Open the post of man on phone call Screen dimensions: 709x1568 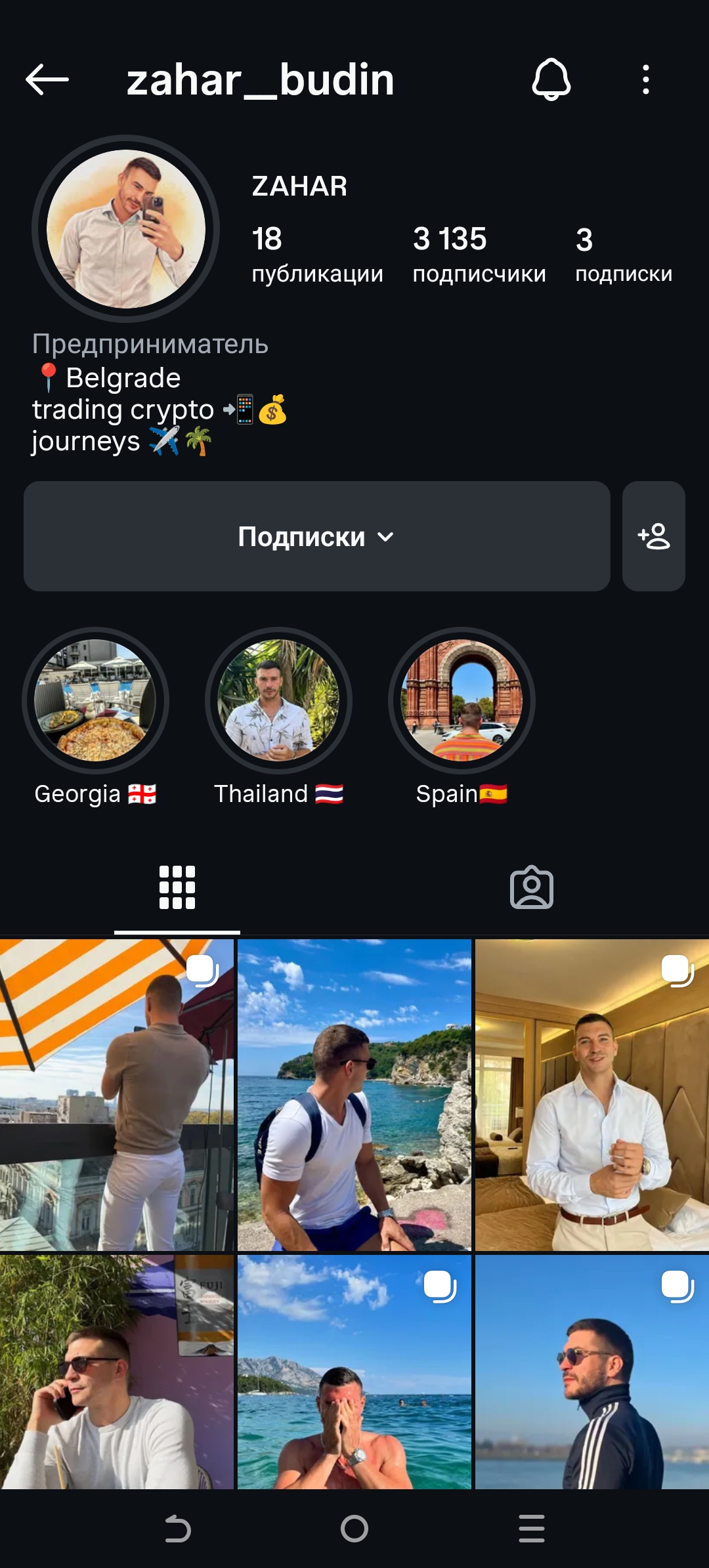(117, 1372)
